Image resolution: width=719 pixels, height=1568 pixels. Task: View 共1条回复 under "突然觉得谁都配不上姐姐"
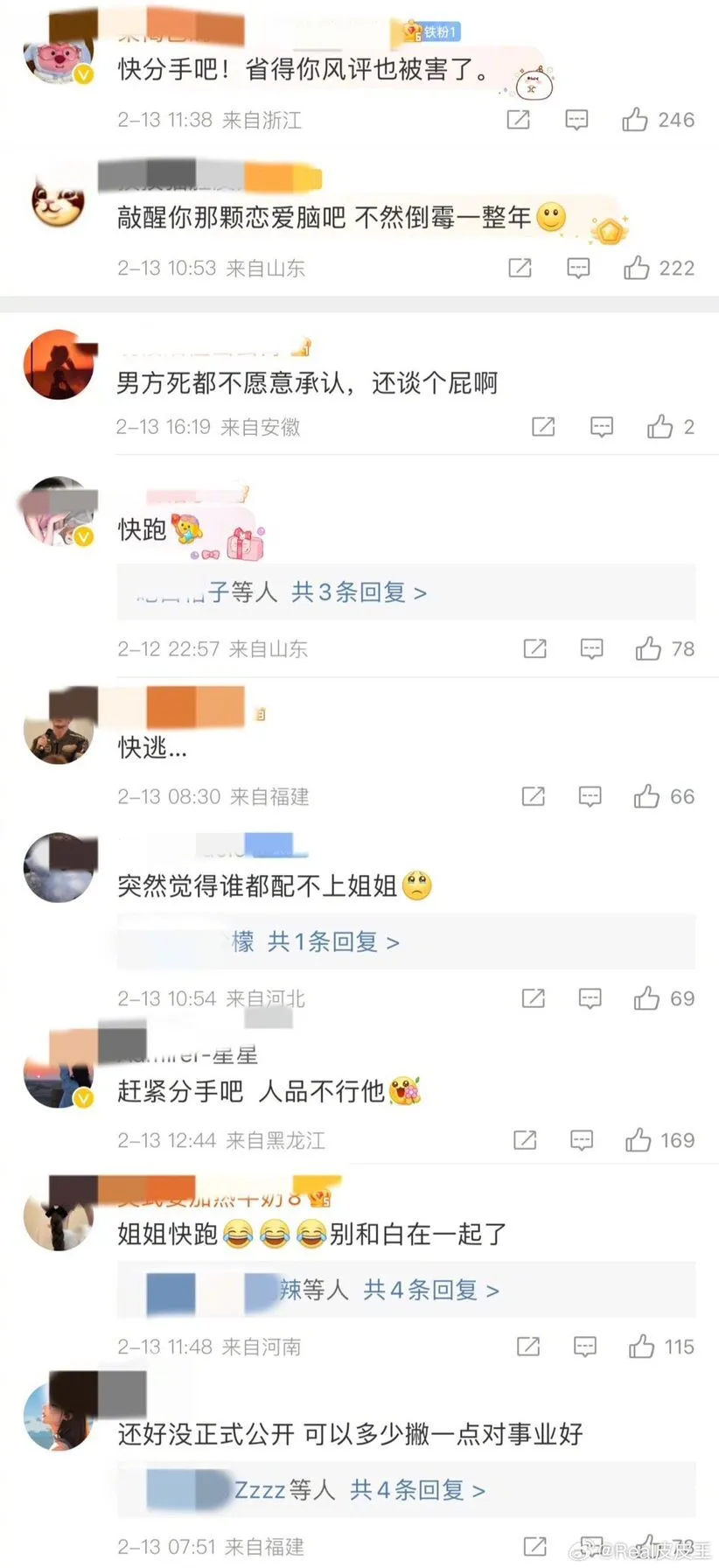tap(332, 941)
